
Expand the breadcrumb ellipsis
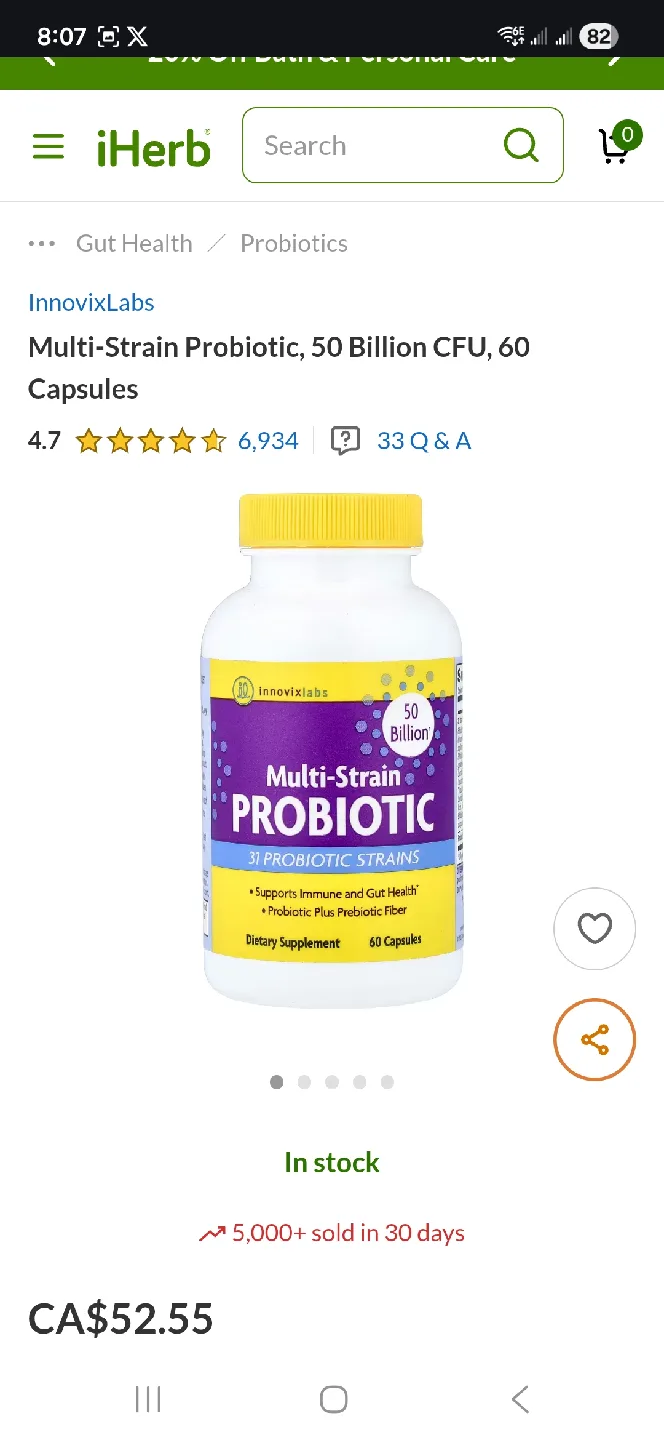[41, 243]
